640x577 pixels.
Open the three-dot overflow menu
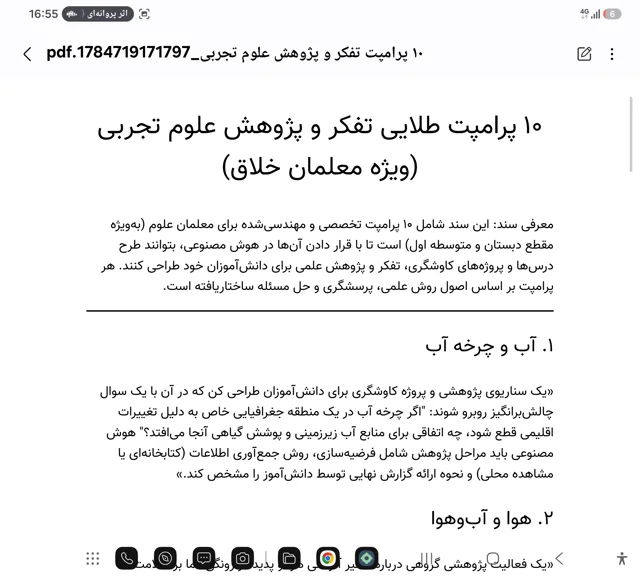(x=612, y=54)
